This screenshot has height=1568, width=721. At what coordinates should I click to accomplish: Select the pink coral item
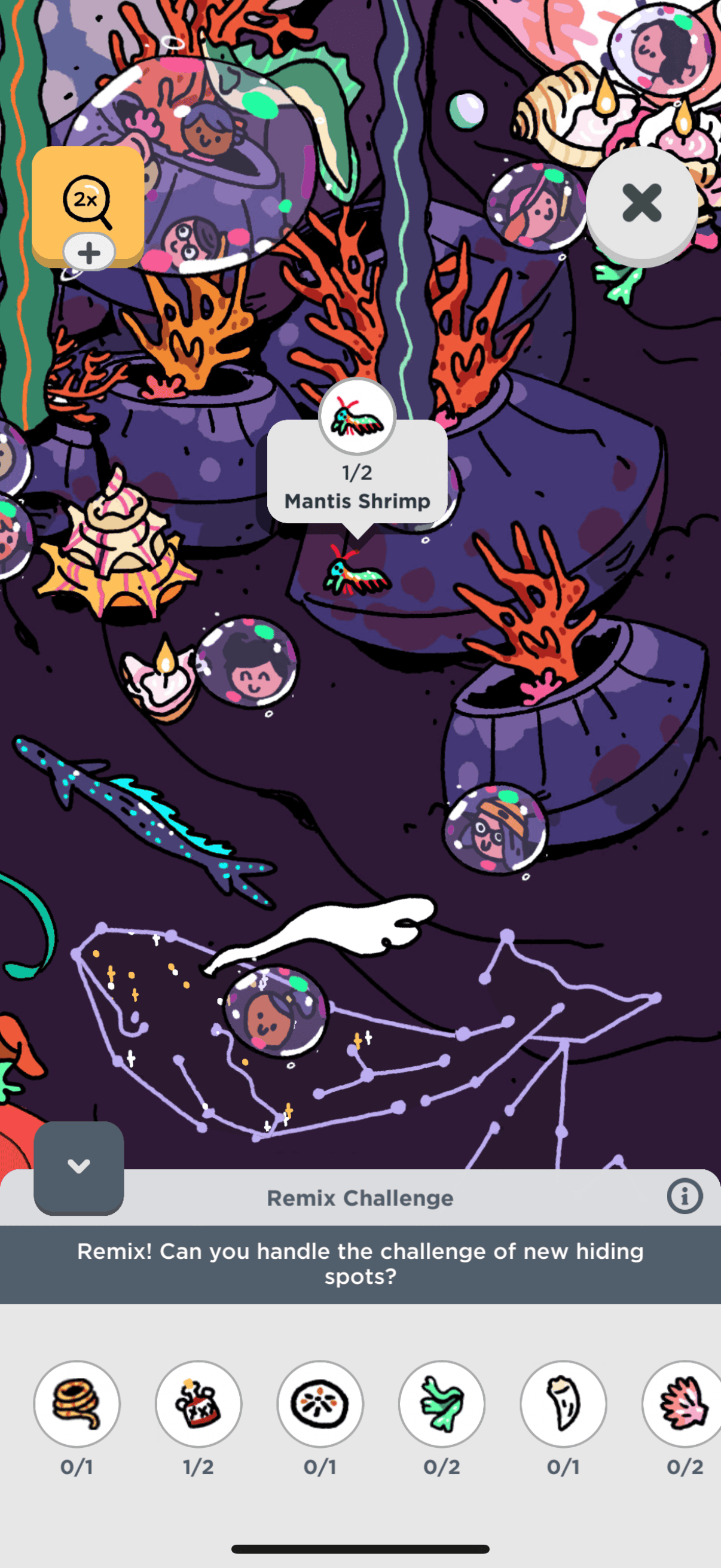tap(683, 1404)
